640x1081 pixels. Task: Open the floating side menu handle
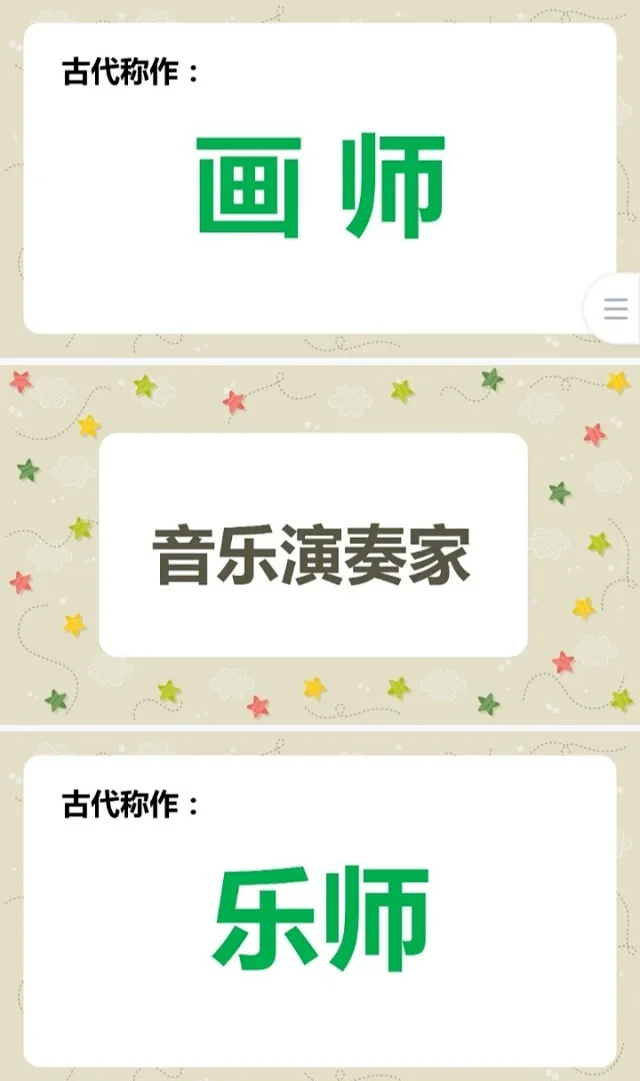(615, 309)
